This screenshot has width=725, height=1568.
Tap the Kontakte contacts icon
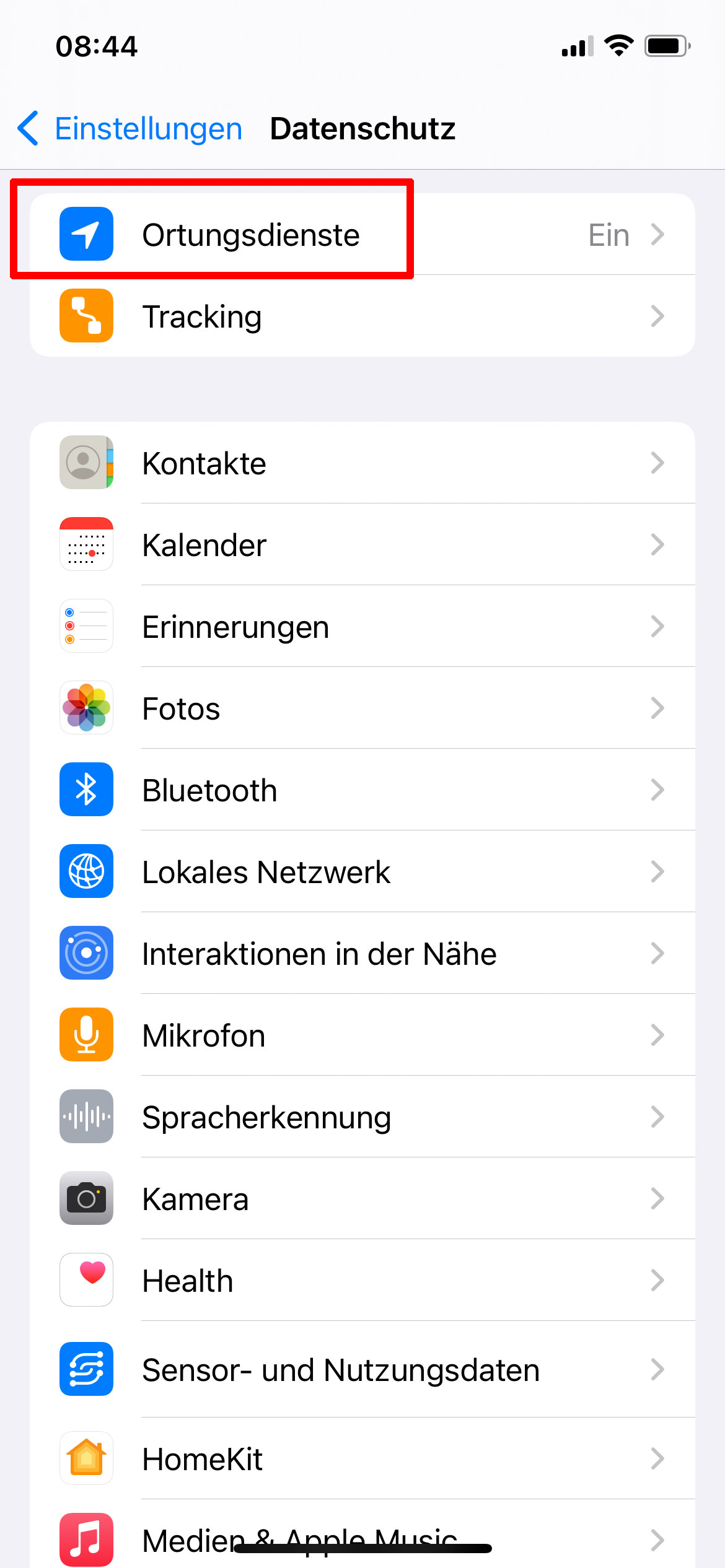click(86, 463)
